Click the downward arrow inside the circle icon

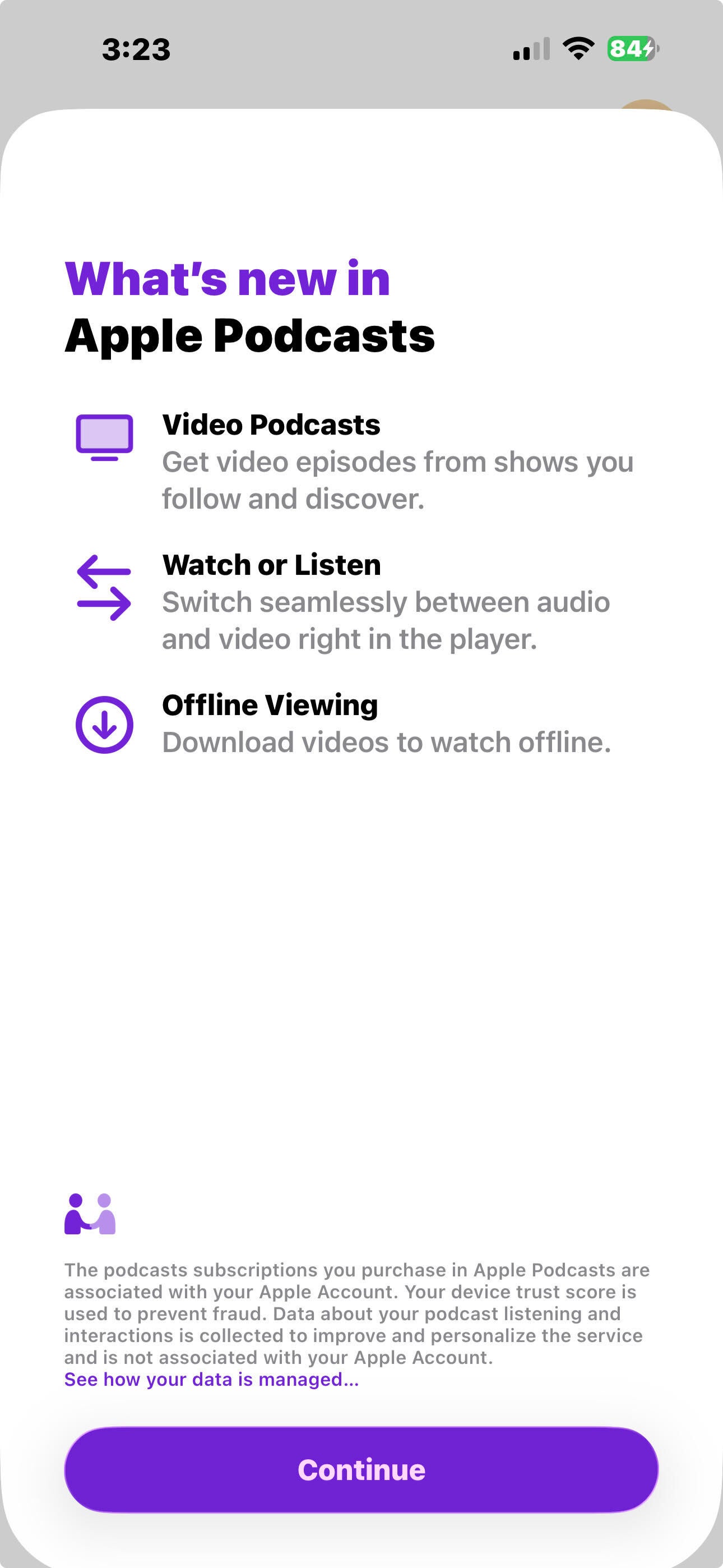coord(105,726)
